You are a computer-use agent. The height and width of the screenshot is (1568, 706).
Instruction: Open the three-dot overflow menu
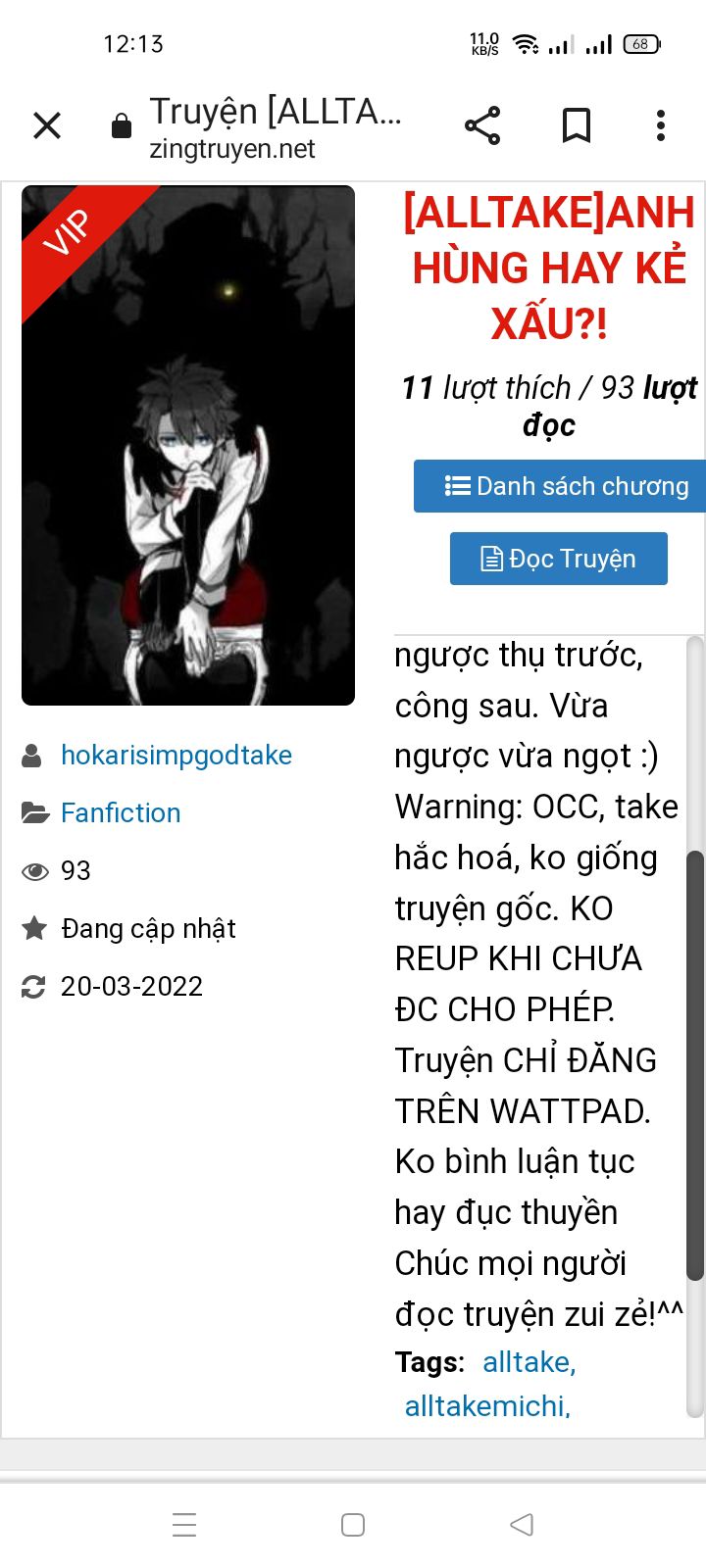click(x=661, y=126)
